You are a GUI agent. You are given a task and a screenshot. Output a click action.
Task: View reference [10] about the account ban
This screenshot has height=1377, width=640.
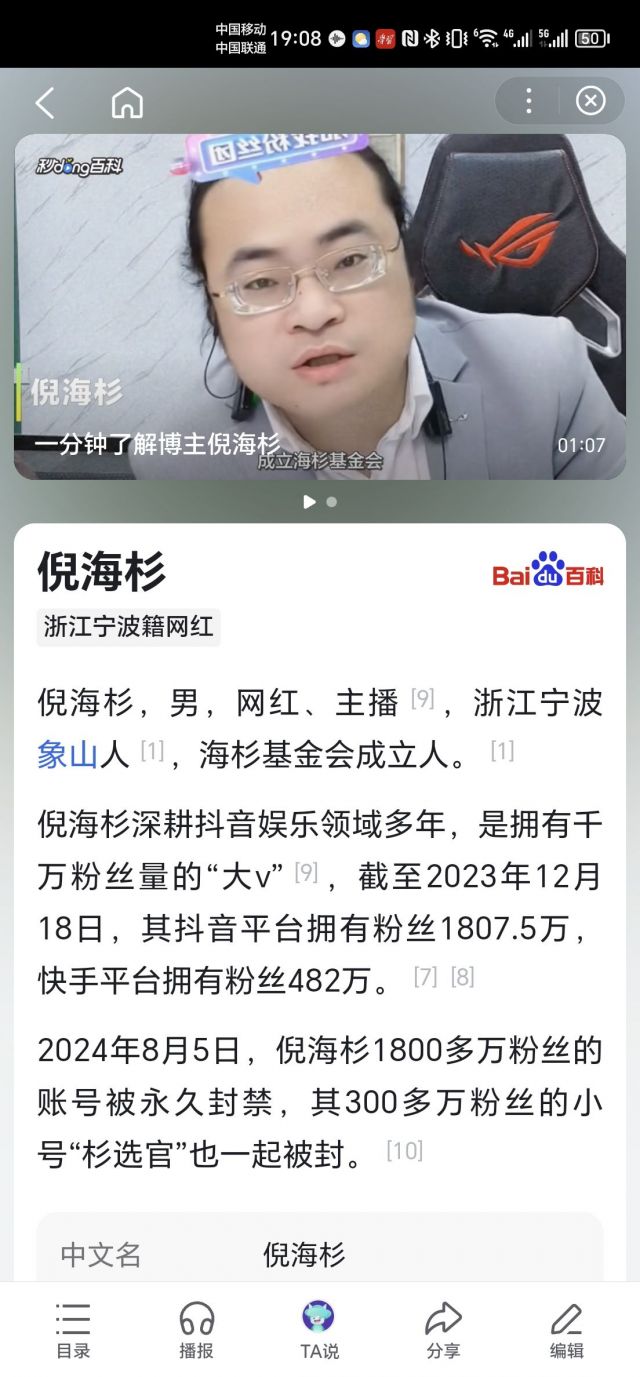coord(404,1150)
